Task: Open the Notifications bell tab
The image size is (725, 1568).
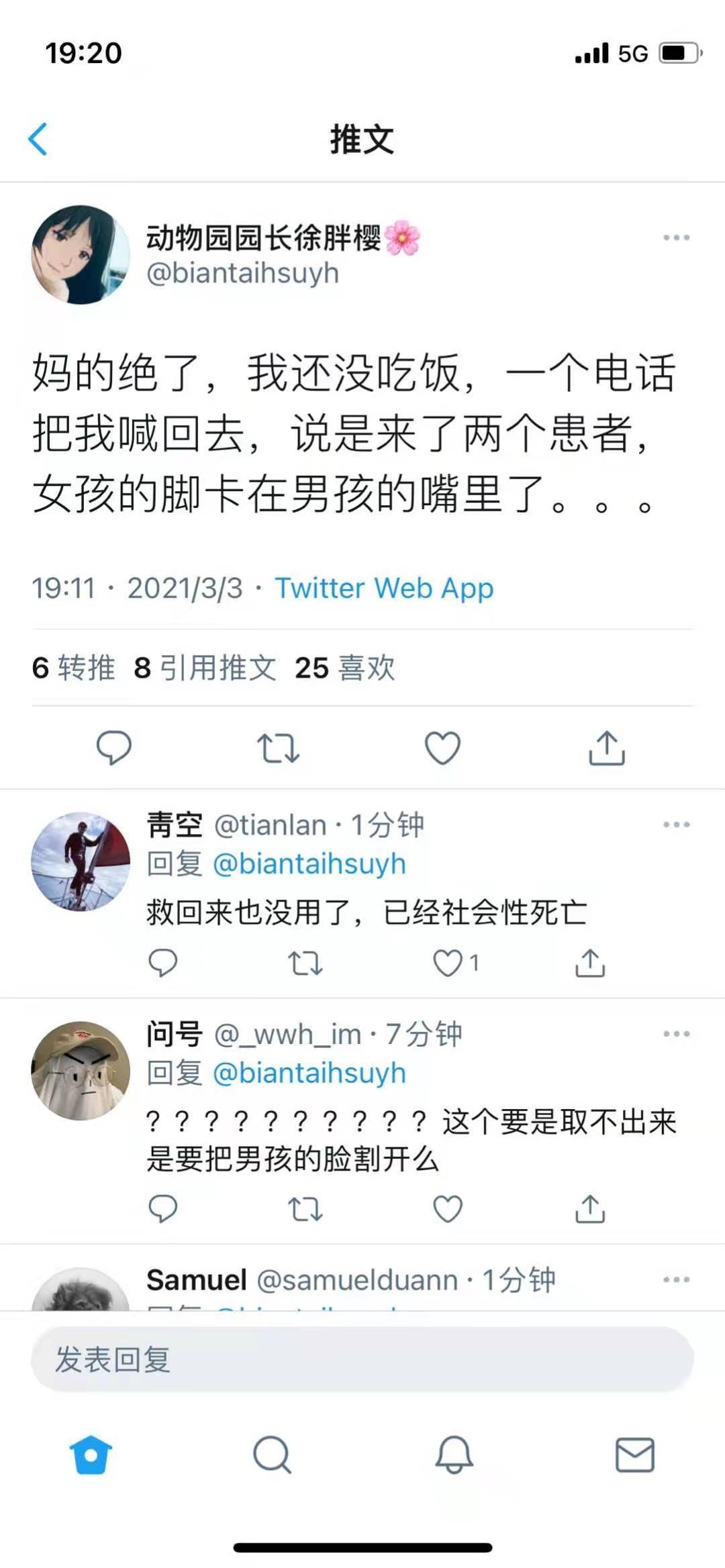Action: pyautogui.click(x=454, y=1455)
